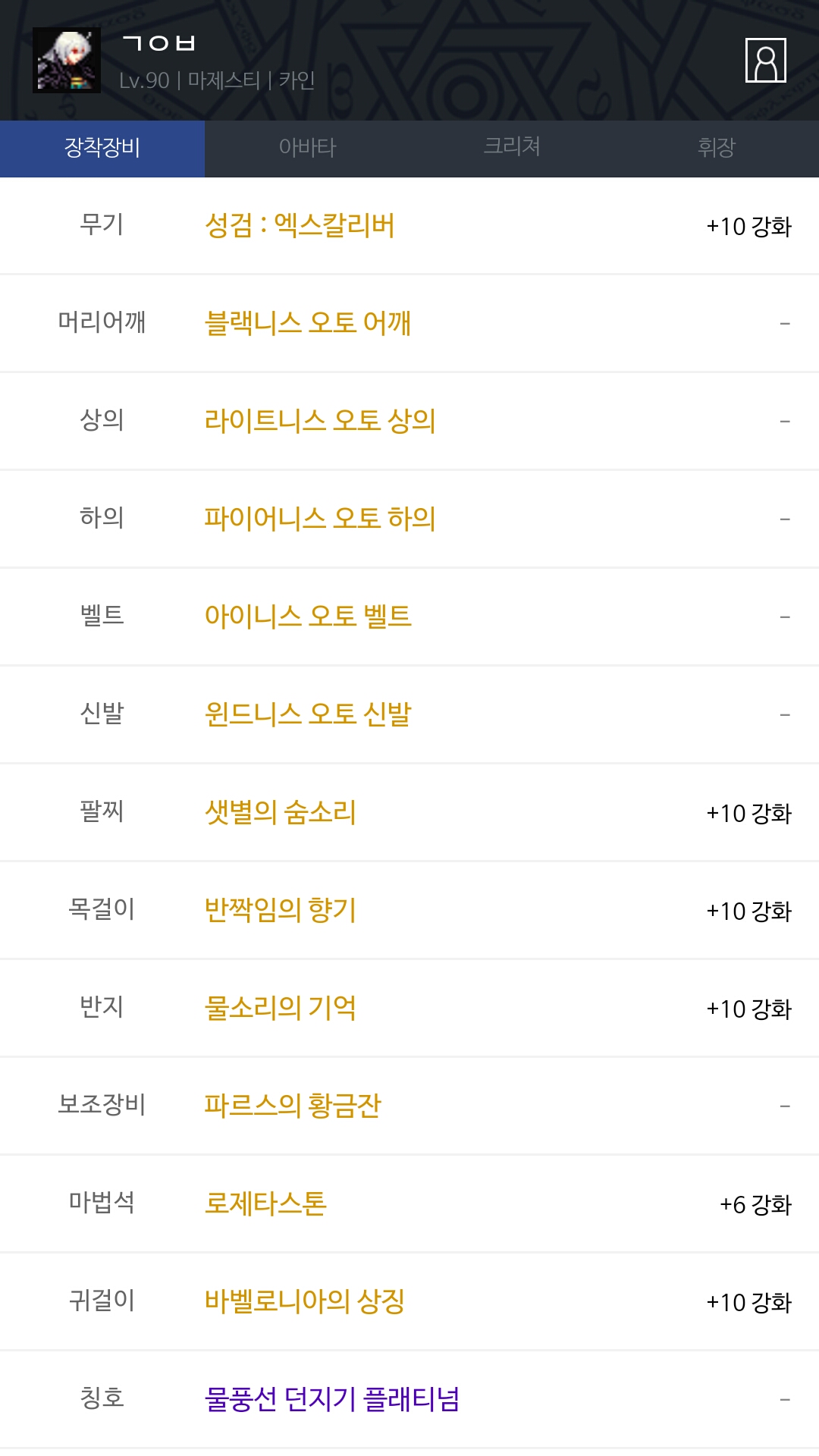Open necklace 반짝임의 향기
This screenshot has width=819, height=1456.
point(281,911)
